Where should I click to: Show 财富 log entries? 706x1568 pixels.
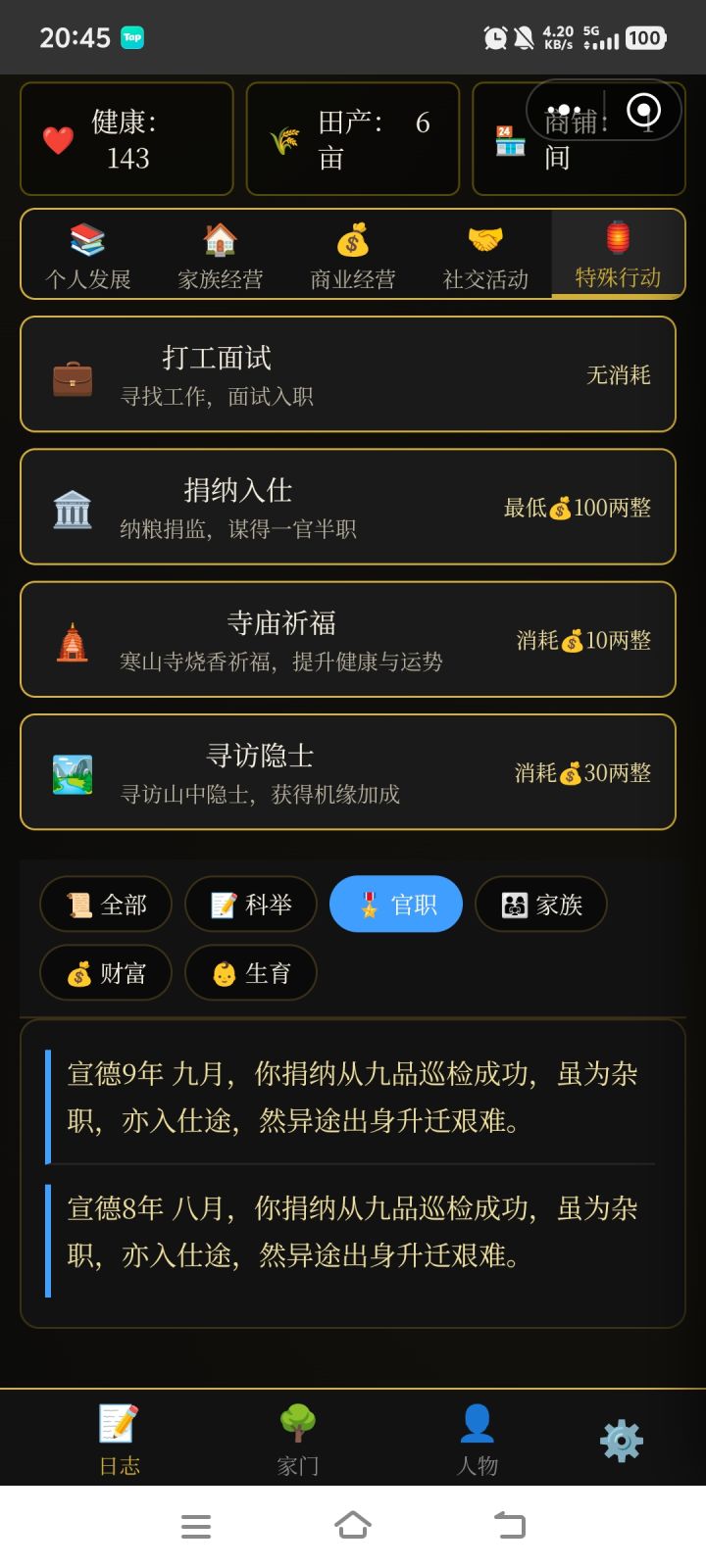(x=106, y=973)
